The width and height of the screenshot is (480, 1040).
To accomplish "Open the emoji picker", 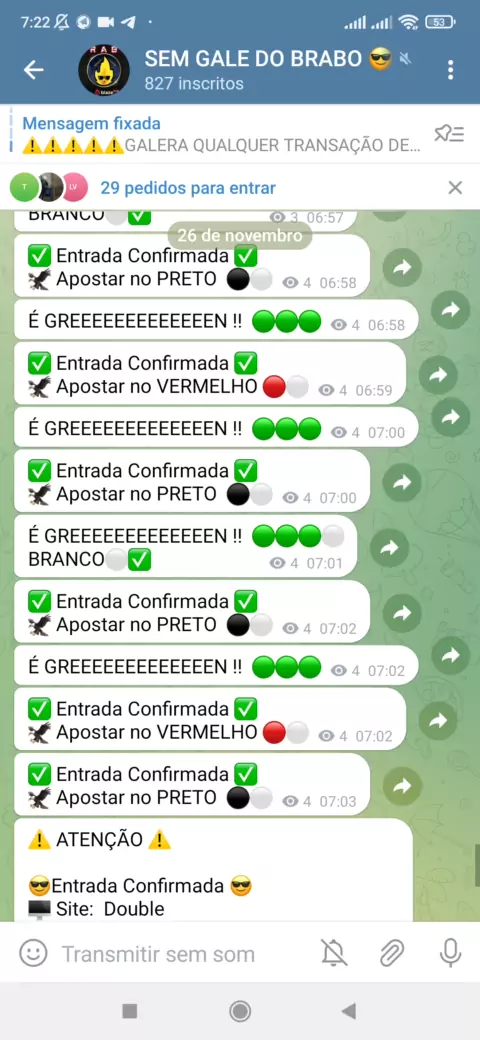I will coord(33,954).
